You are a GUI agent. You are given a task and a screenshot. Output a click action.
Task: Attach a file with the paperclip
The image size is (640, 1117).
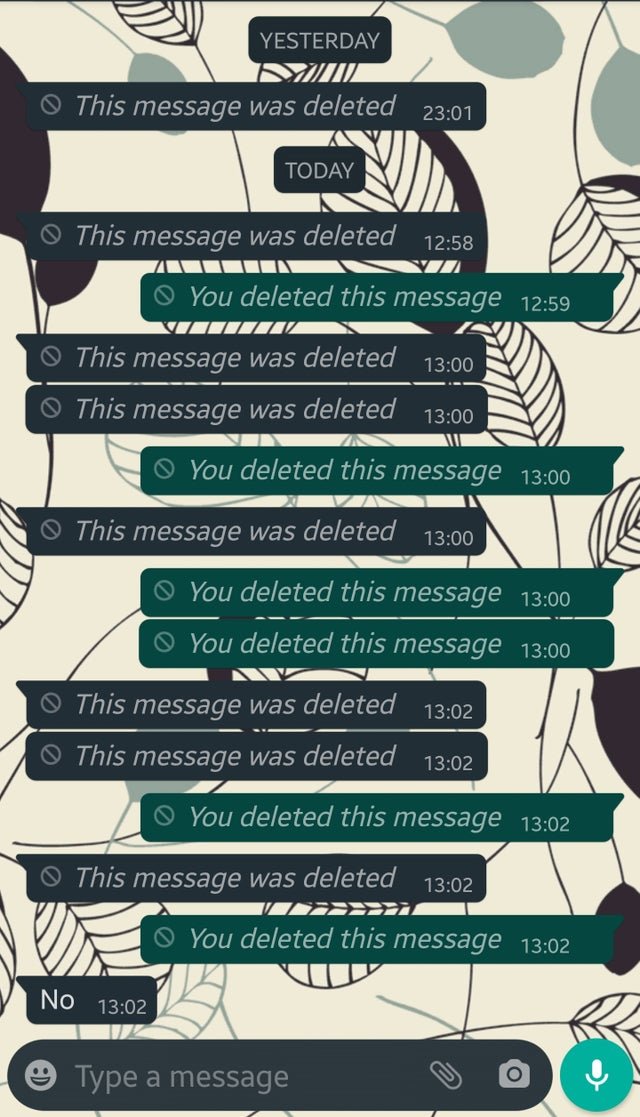point(446,1075)
